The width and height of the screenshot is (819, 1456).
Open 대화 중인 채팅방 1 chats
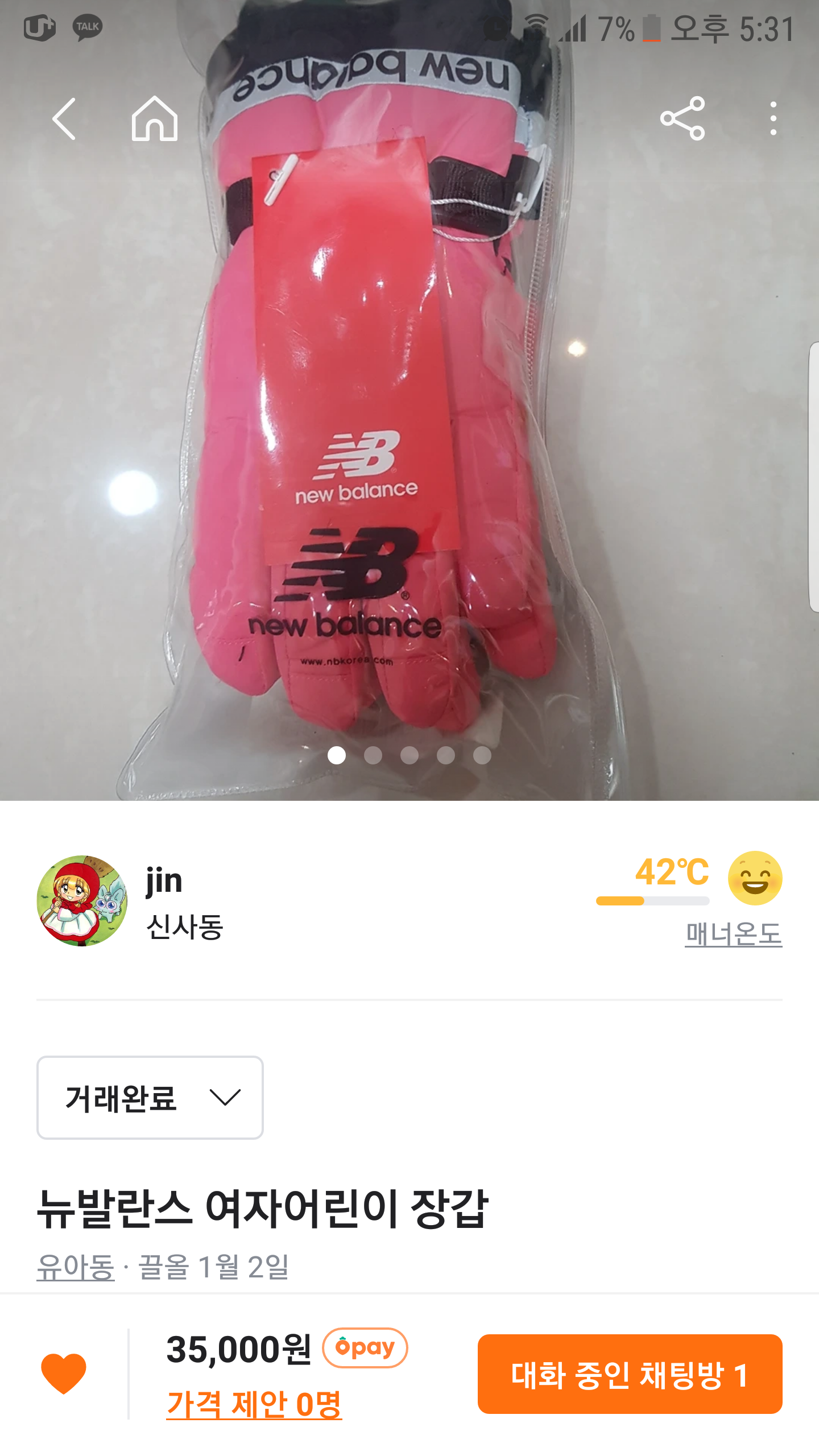point(630,1374)
